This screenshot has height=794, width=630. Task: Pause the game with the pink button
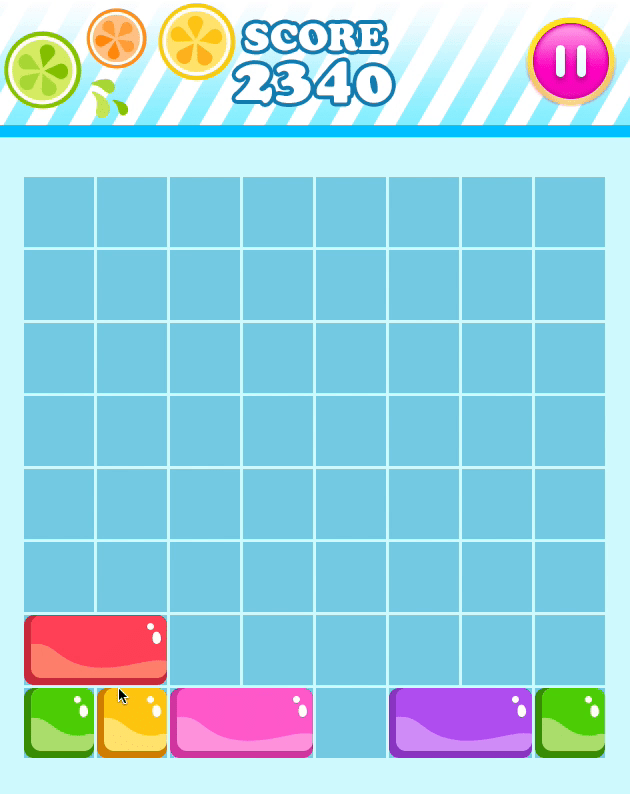(570, 60)
